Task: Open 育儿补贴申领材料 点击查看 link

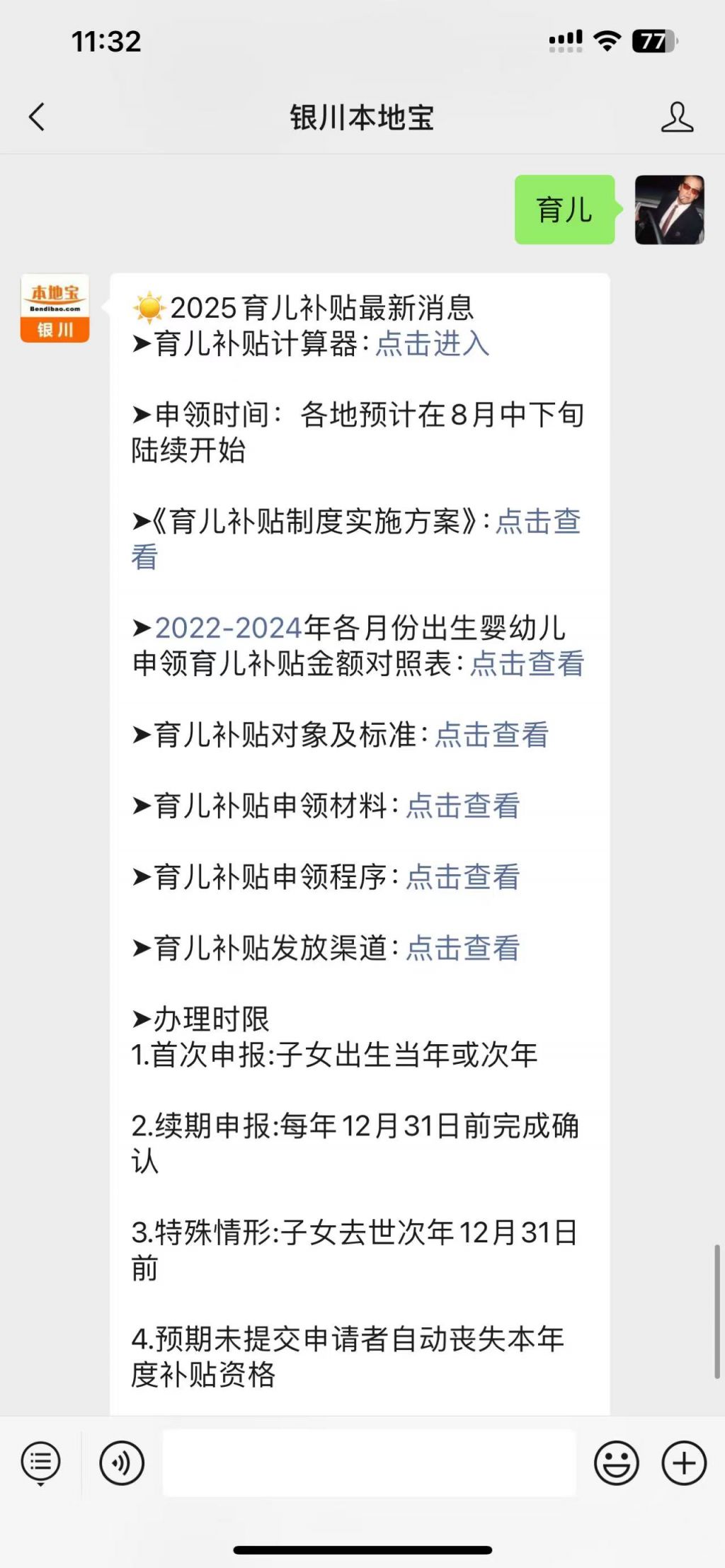Action: pyautogui.click(x=462, y=806)
